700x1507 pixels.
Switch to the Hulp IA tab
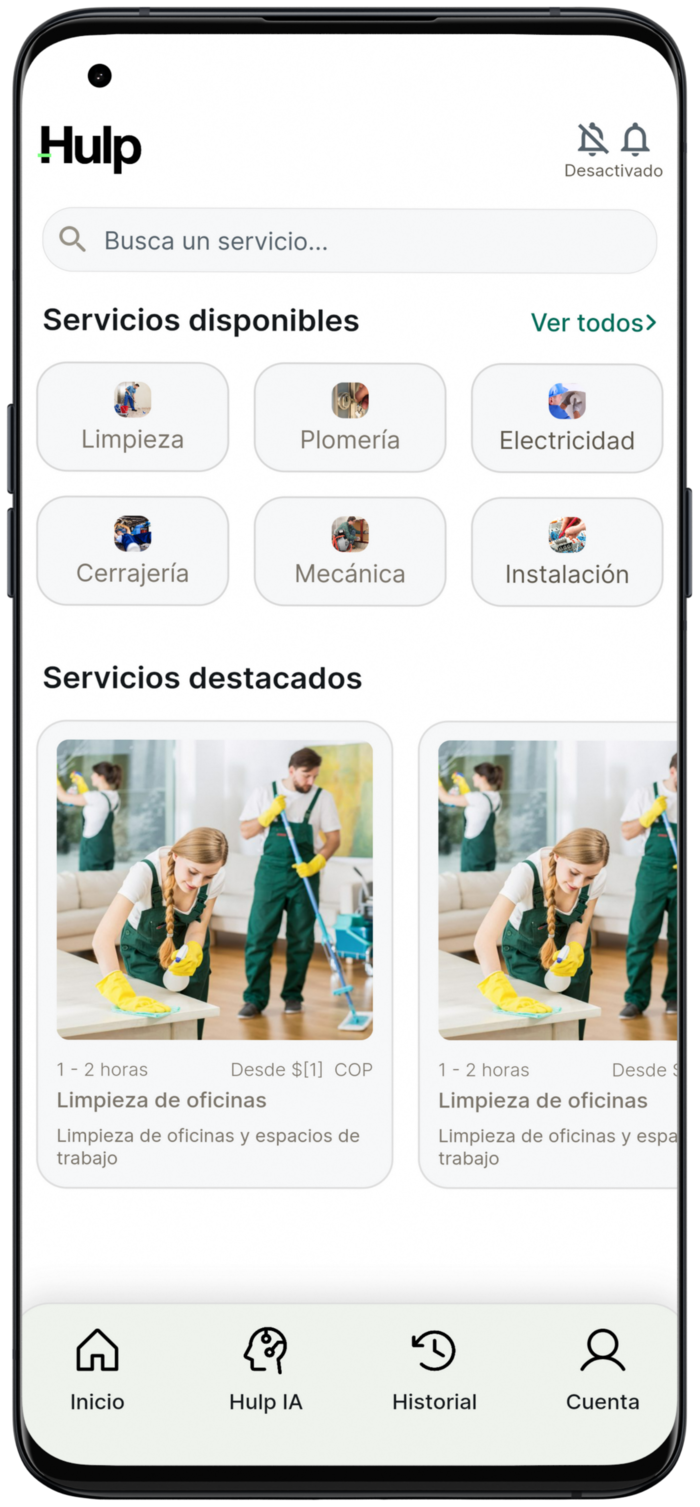tap(265, 1369)
